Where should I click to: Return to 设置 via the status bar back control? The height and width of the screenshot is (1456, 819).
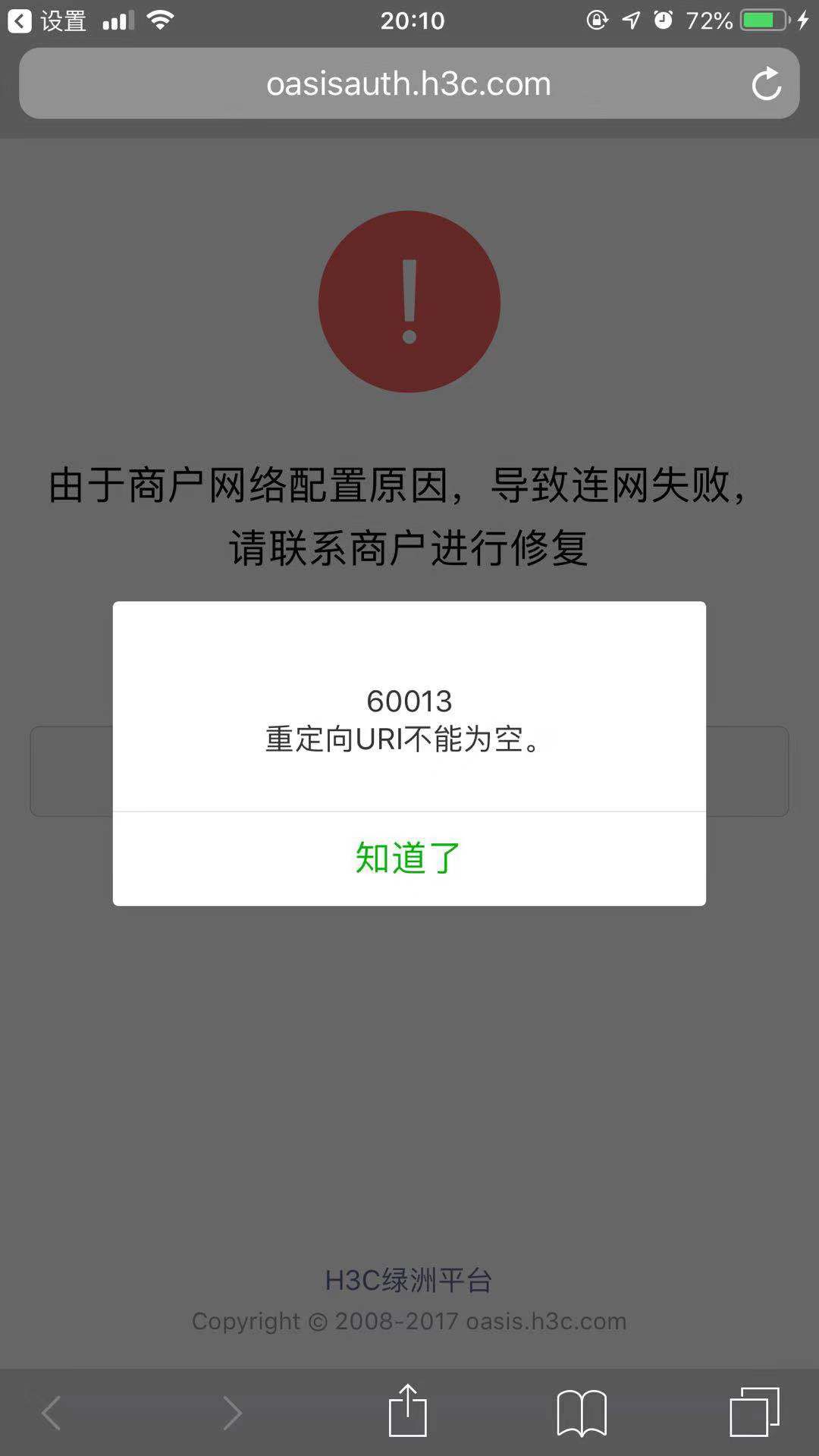point(45,20)
